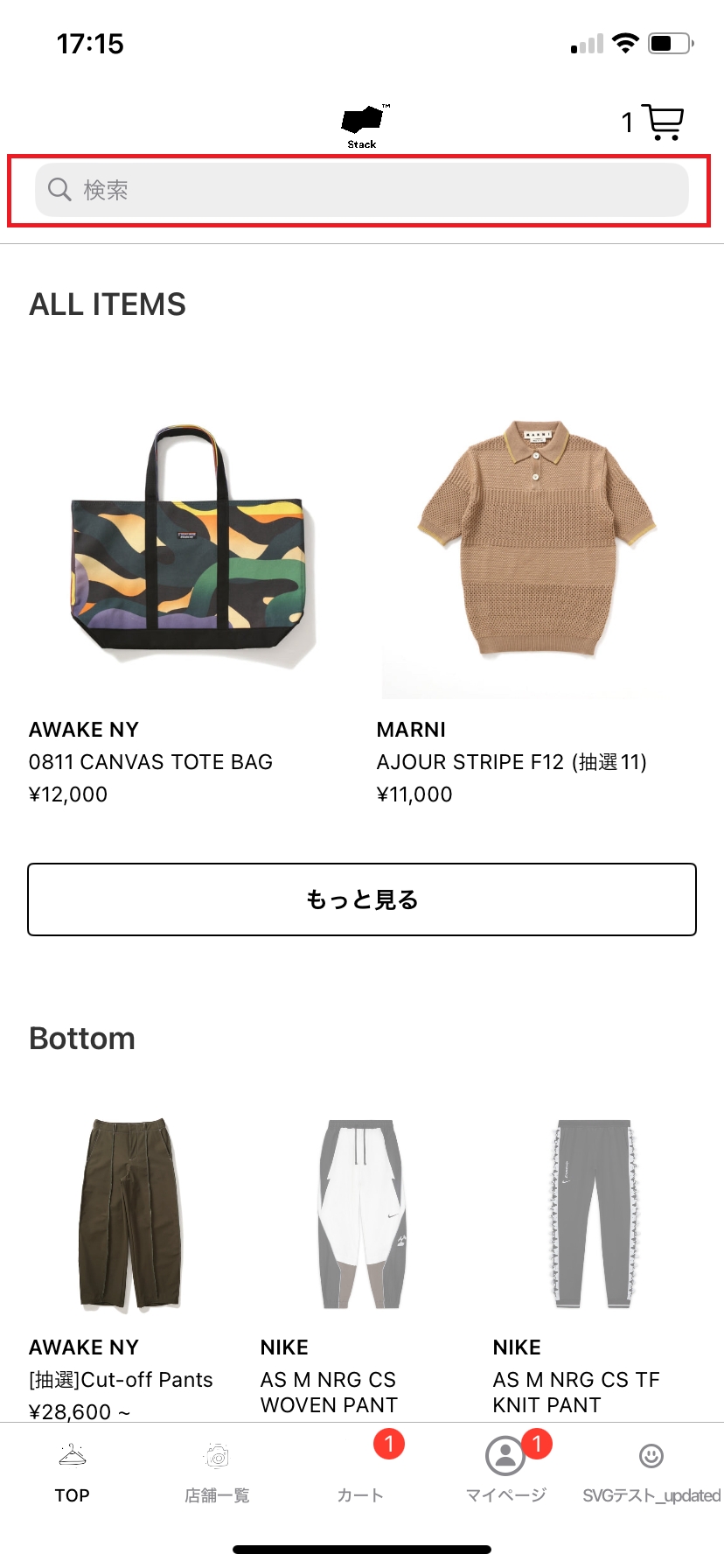Open AWAKE NY Cut-off Pants item

(129, 1214)
